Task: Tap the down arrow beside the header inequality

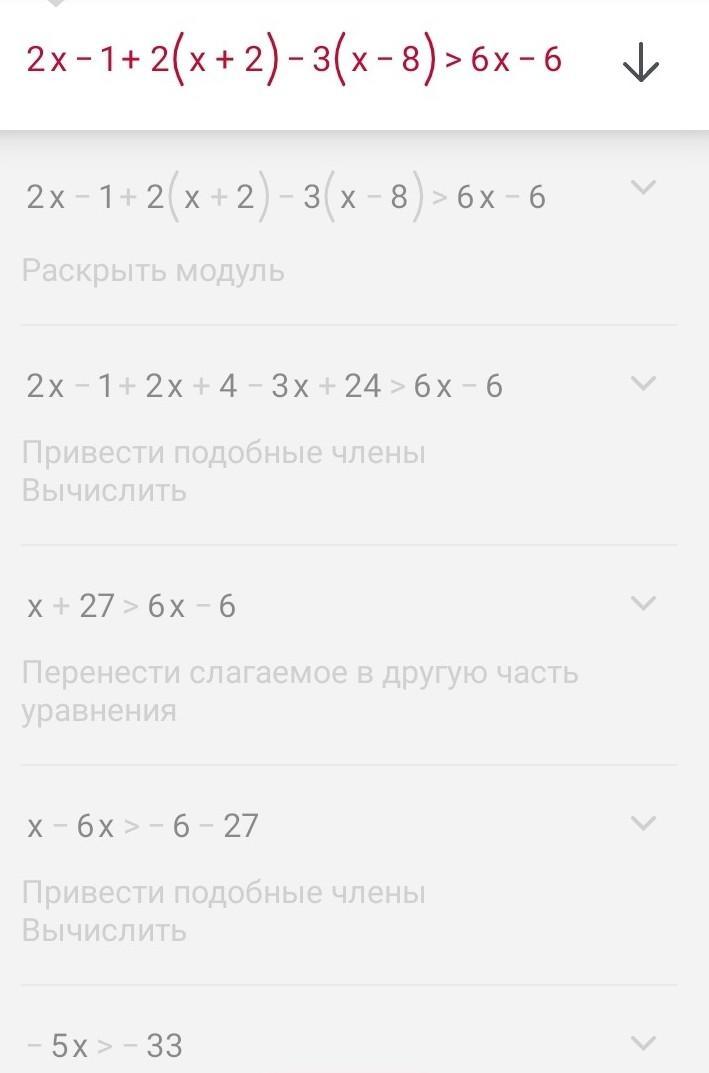Action: click(640, 65)
